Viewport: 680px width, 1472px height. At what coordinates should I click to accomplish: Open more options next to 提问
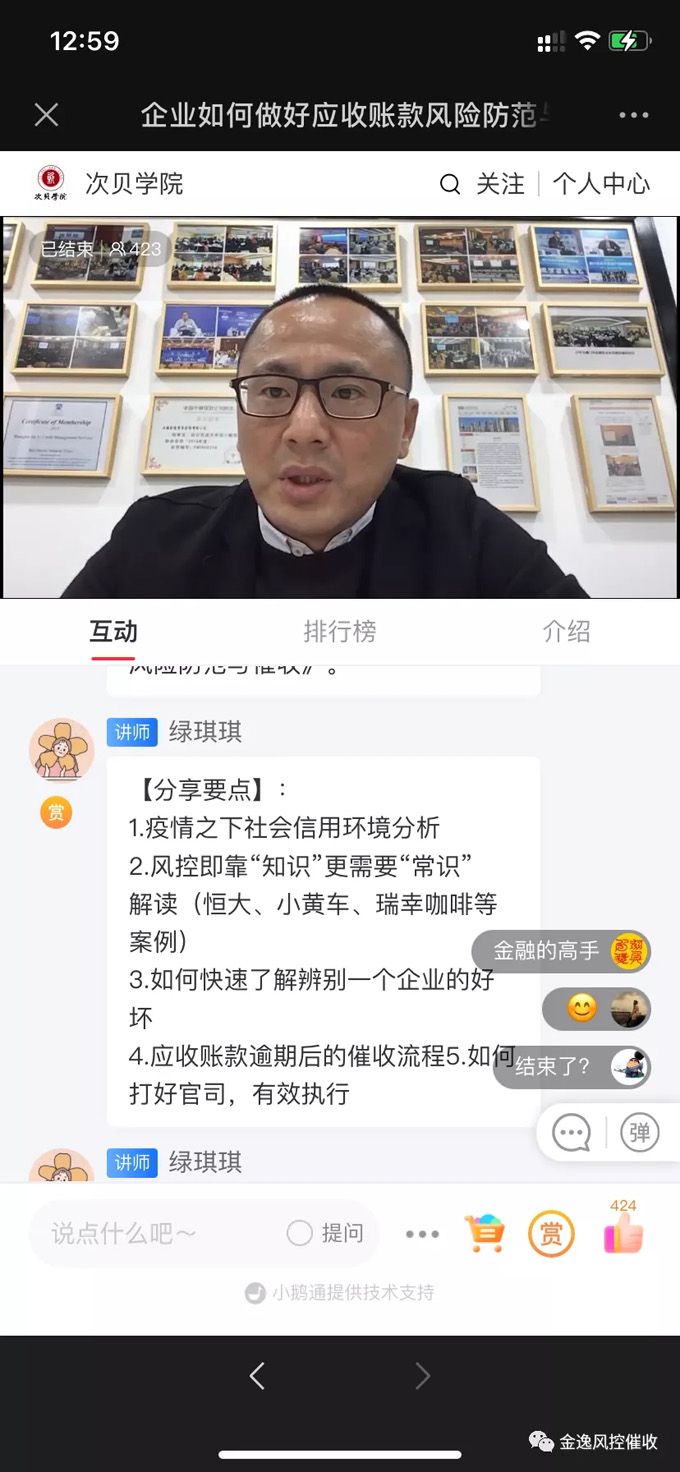click(x=422, y=1234)
